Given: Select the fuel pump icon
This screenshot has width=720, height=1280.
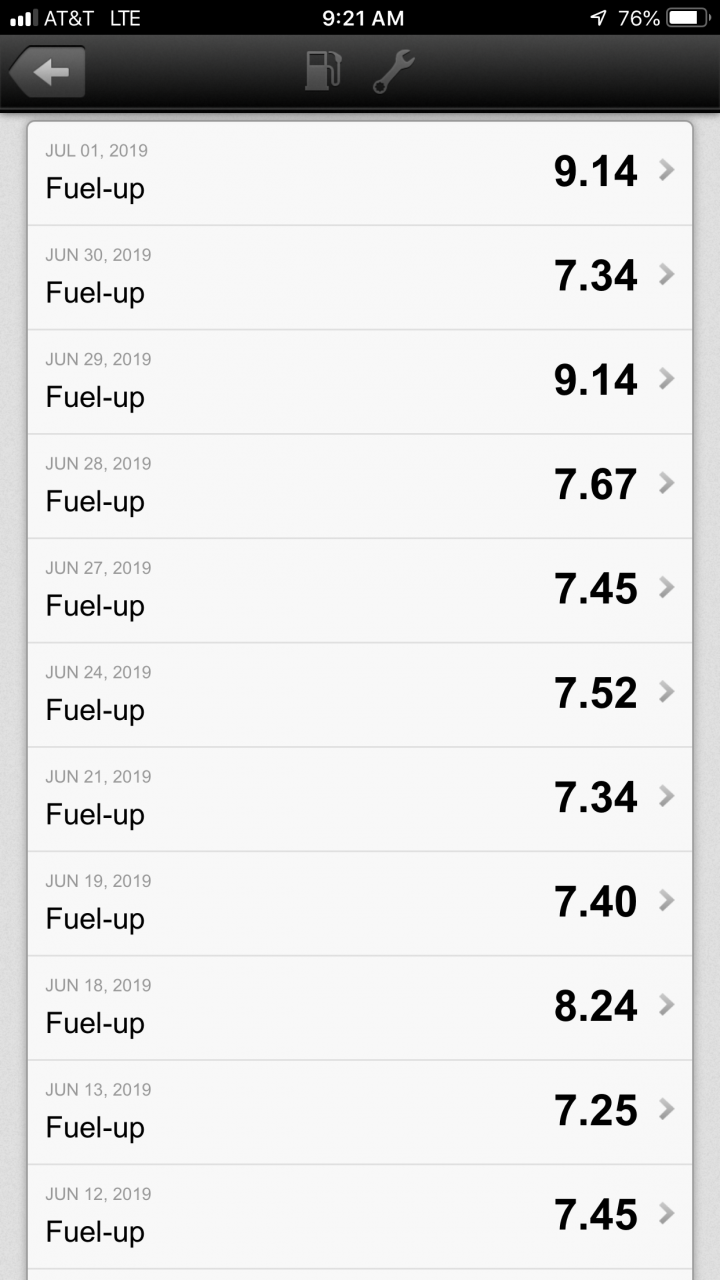Looking at the screenshot, I should (323, 72).
